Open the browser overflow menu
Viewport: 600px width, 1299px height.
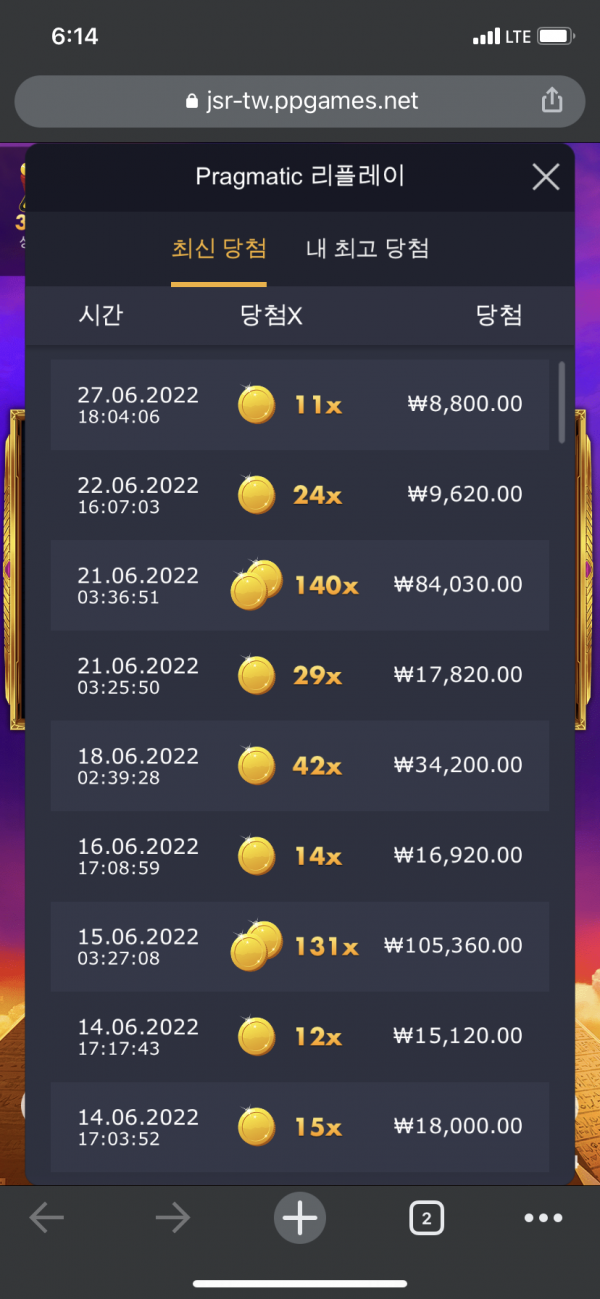pyautogui.click(x=543, y=1218)
